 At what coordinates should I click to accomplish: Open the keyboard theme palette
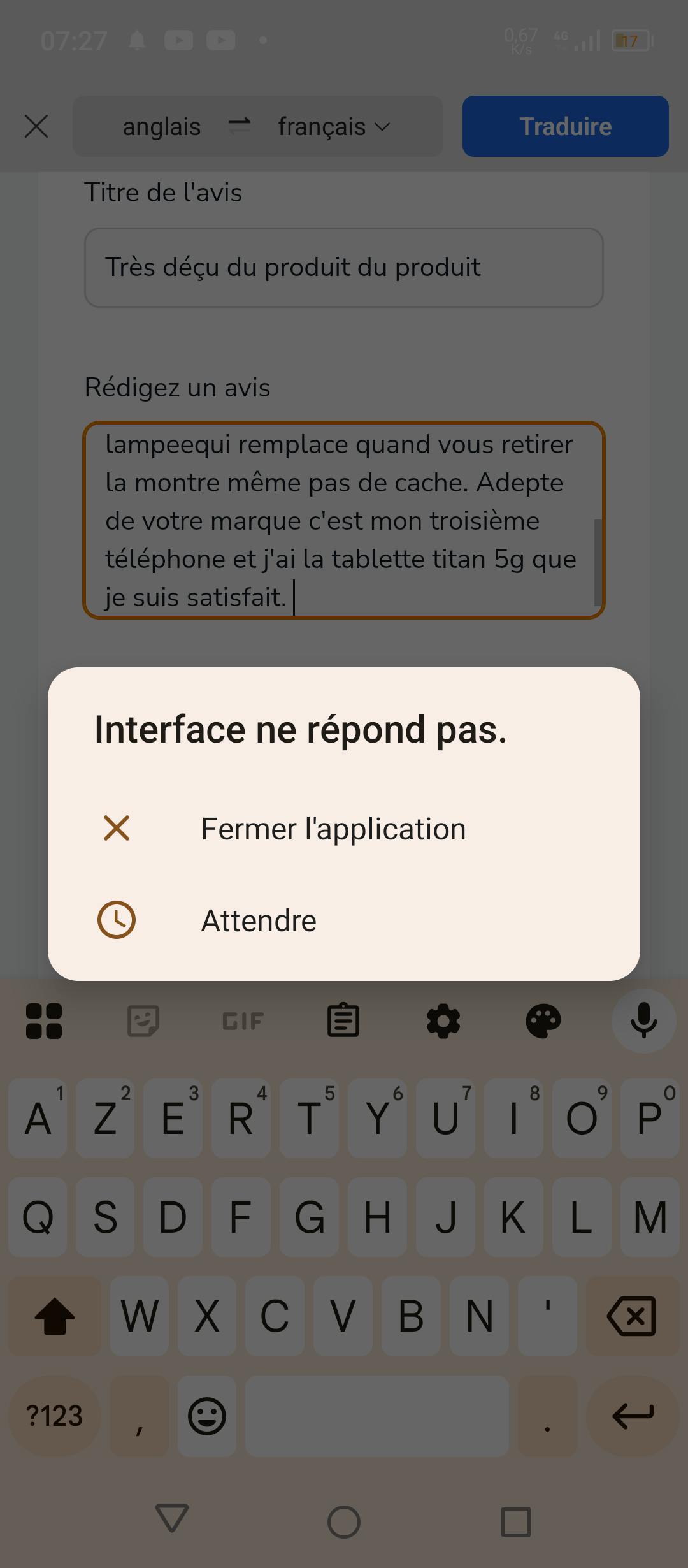pyautogui.click(x=543, y=1021)
